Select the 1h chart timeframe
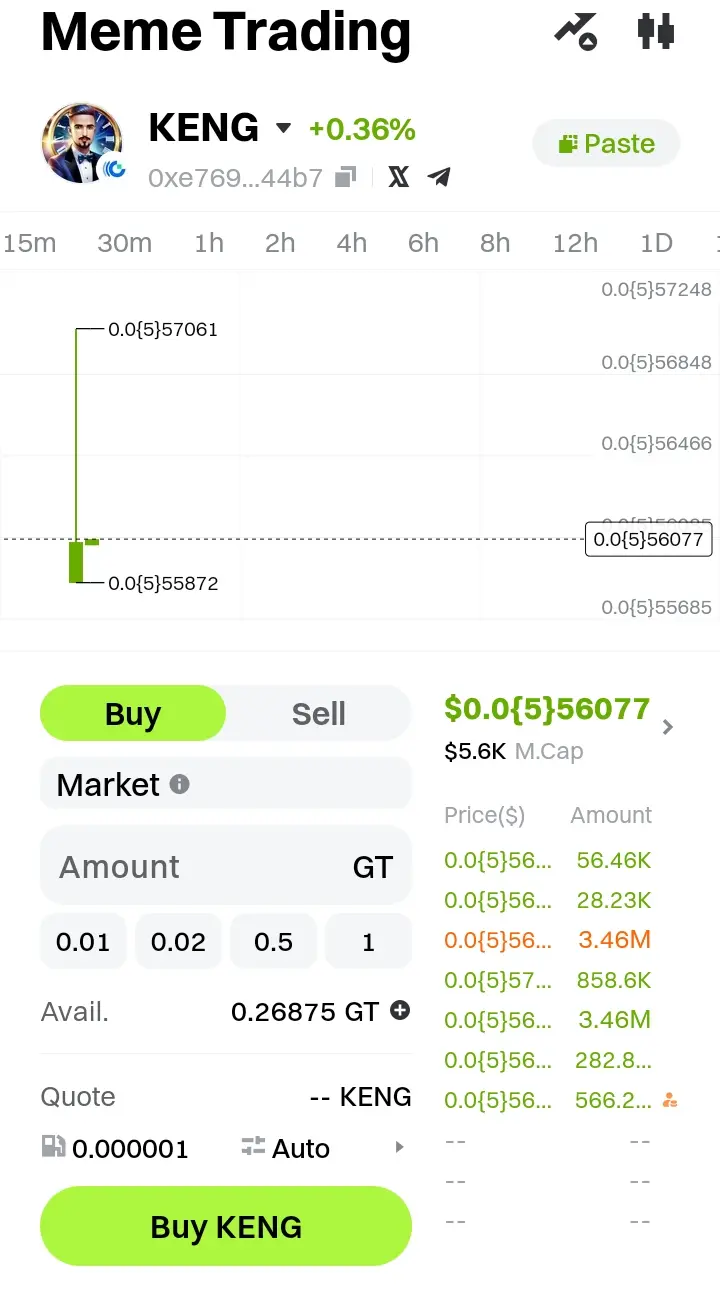Image resolution: width=720 pixels, height=1295 pixels. (x=209, y=243)
